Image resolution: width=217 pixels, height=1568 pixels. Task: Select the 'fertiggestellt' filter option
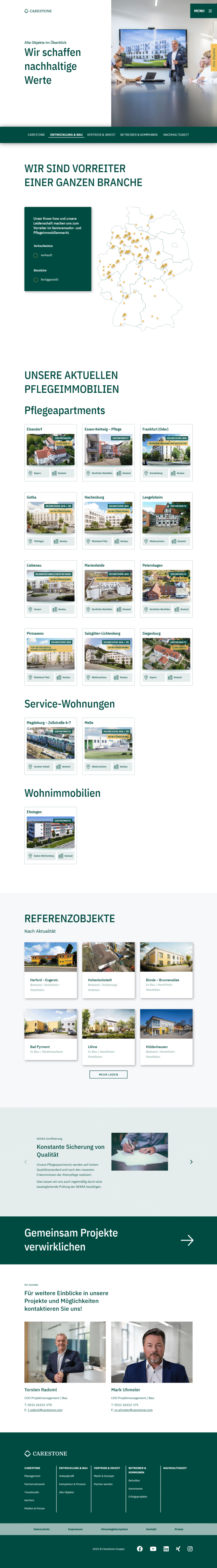pos(36,279)
